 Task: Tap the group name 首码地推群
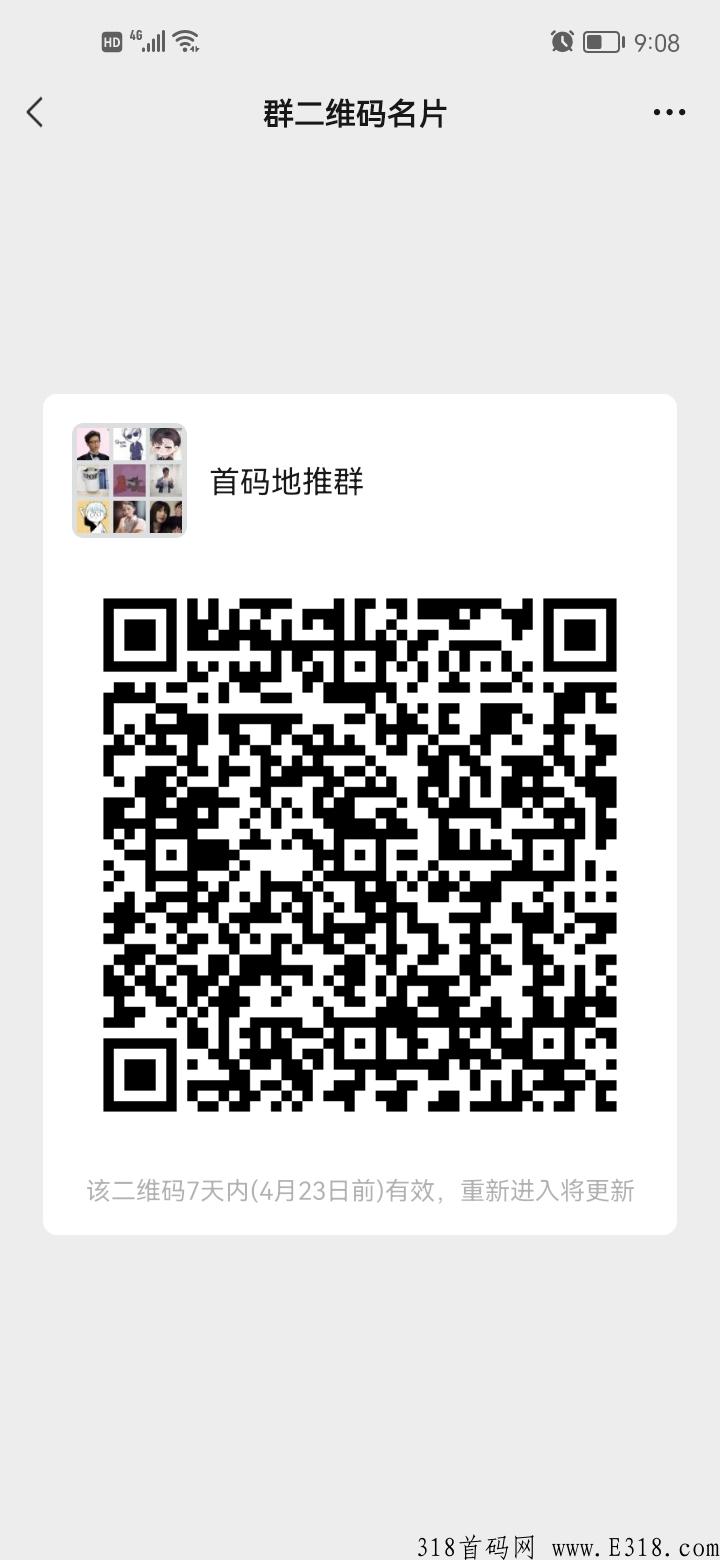[285, 482]
